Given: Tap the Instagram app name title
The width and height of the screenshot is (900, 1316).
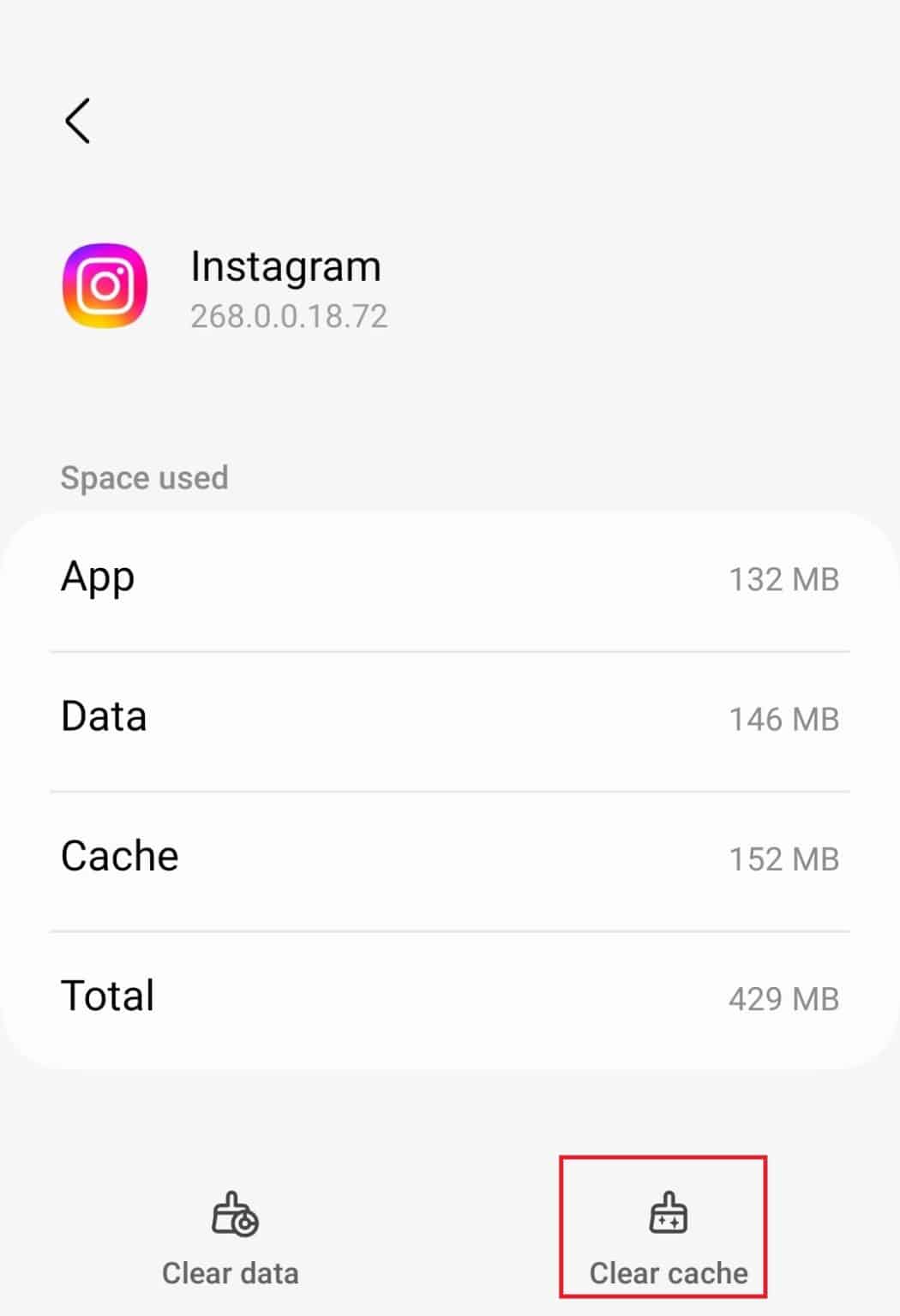Looking at the screenshot, I should [285, 266].
